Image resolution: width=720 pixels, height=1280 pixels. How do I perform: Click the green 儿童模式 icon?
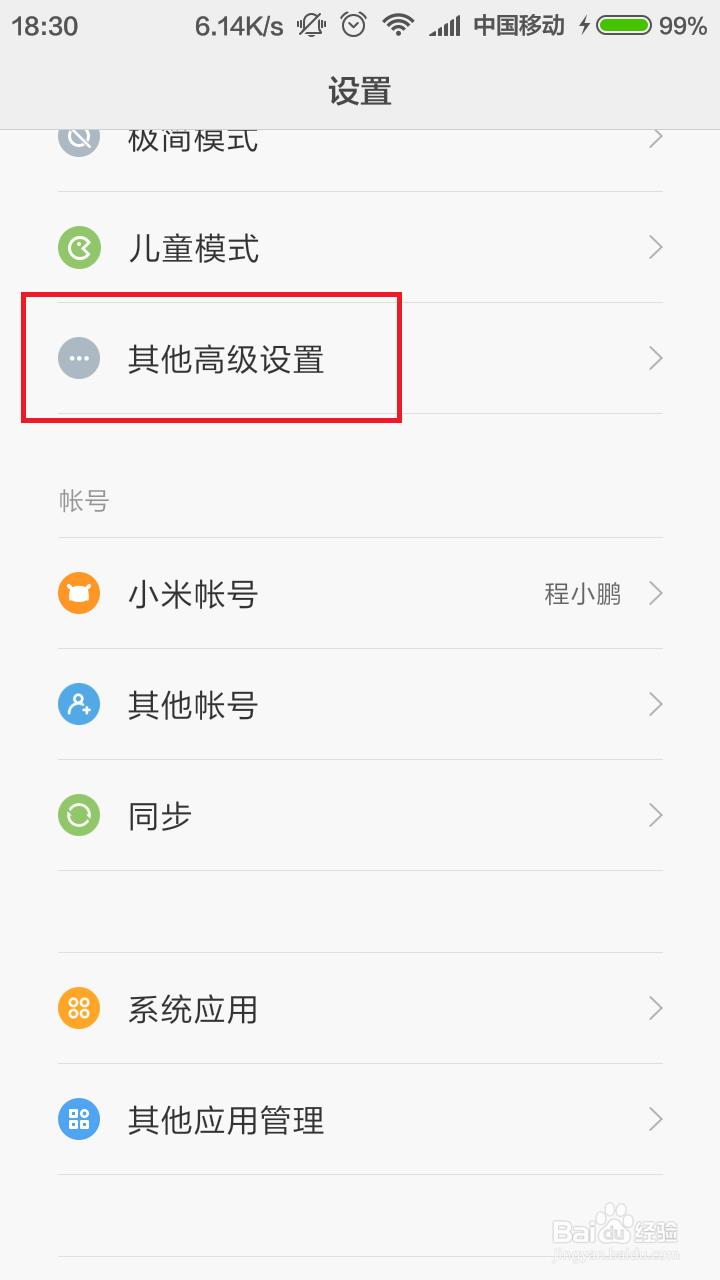pos(79,248)
